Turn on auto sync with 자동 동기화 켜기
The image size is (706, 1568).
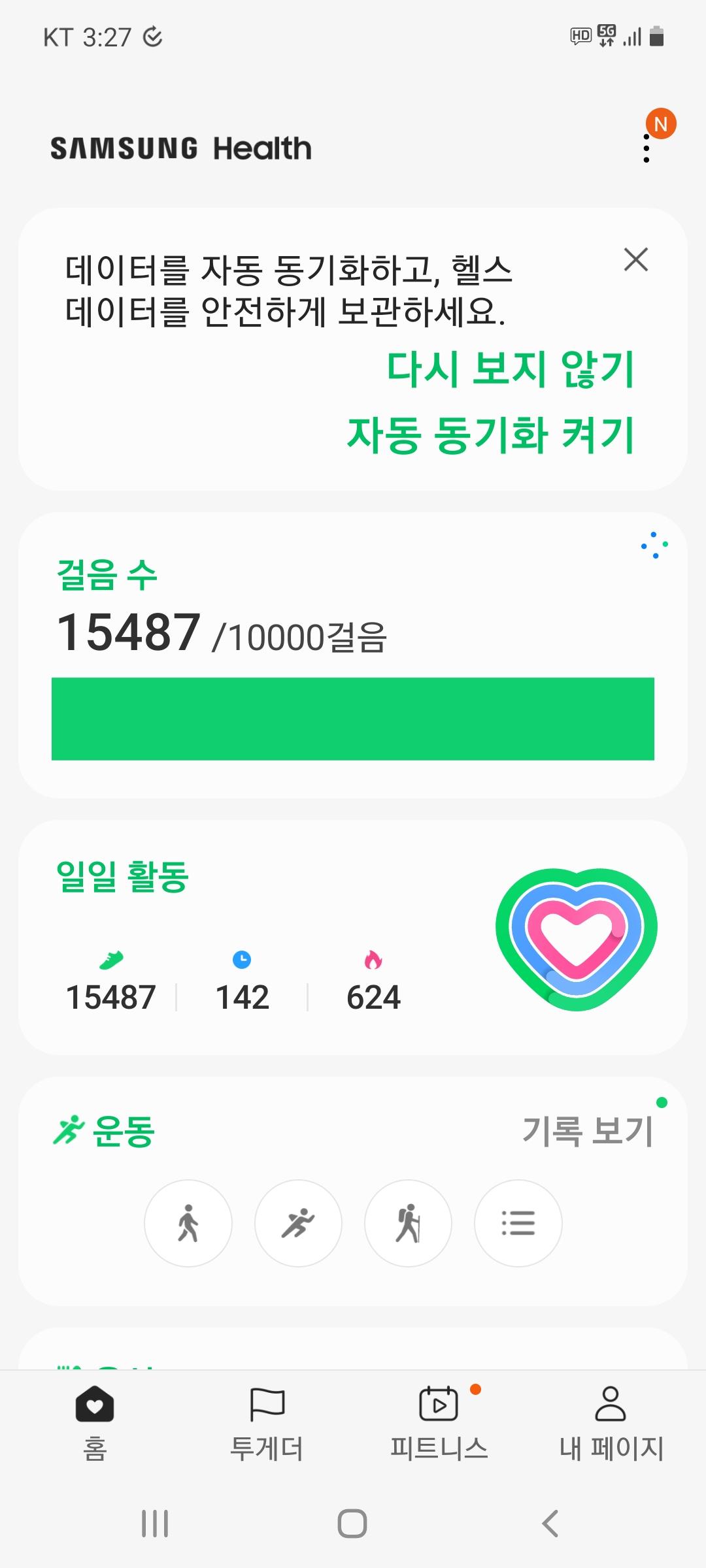tap(491, 435)
